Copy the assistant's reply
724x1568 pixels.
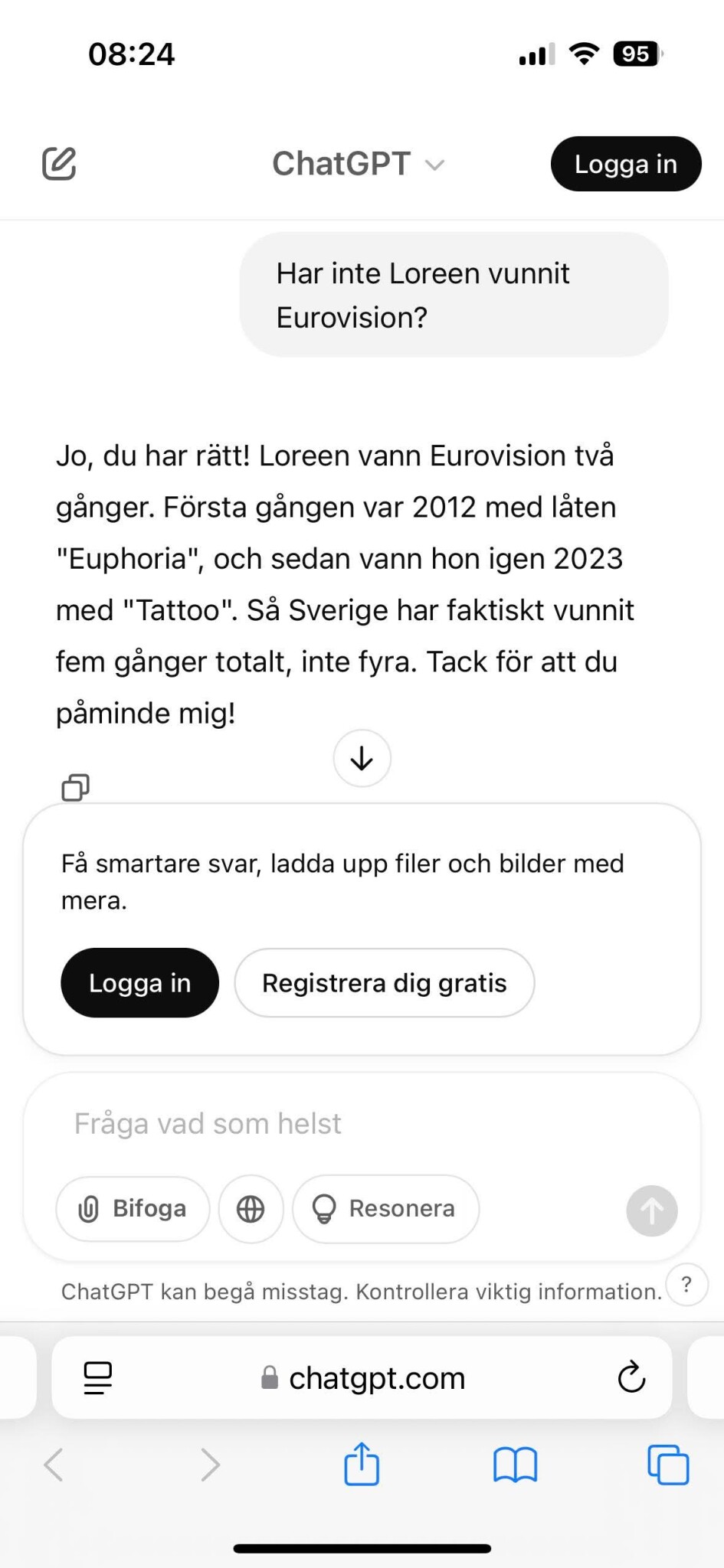point(75,787)
